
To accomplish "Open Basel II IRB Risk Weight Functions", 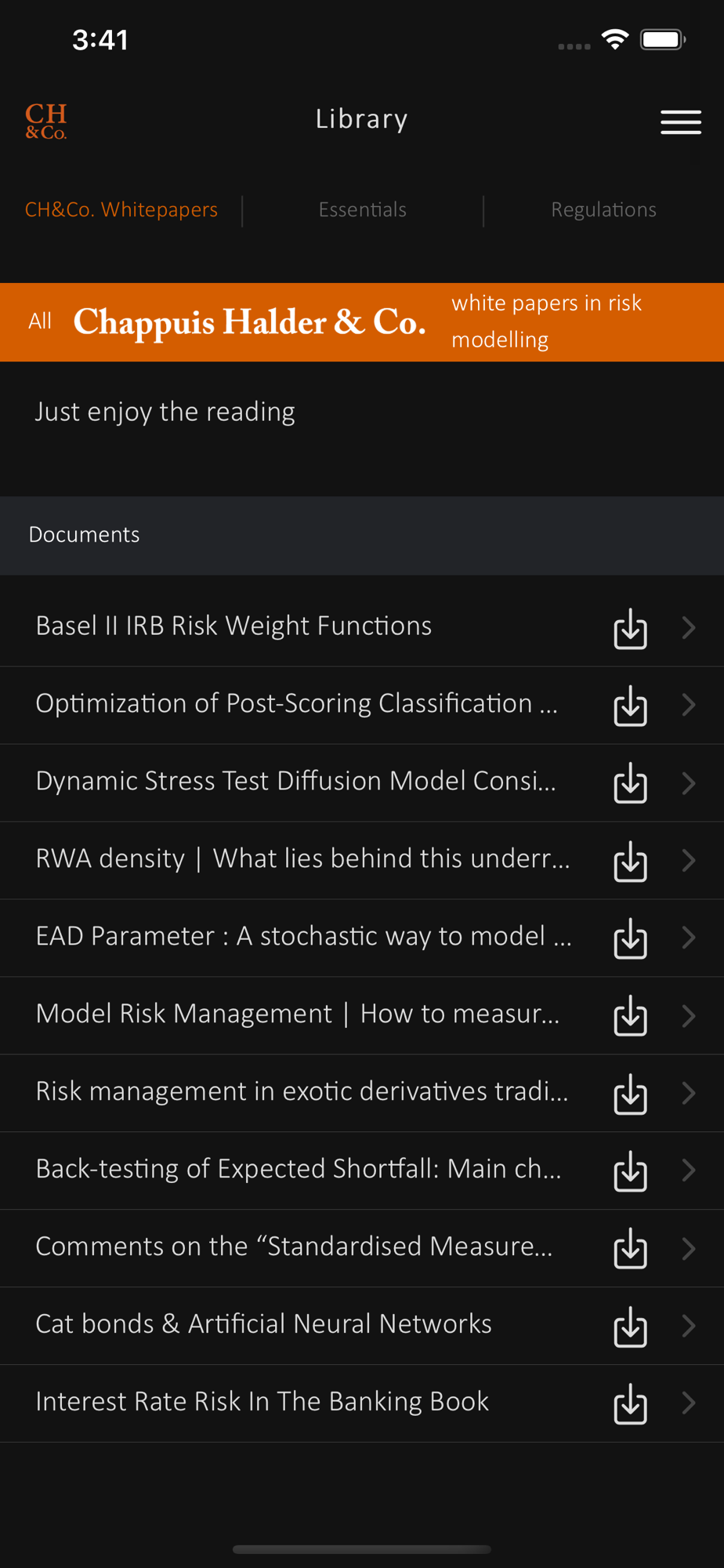I will [233, 626].
